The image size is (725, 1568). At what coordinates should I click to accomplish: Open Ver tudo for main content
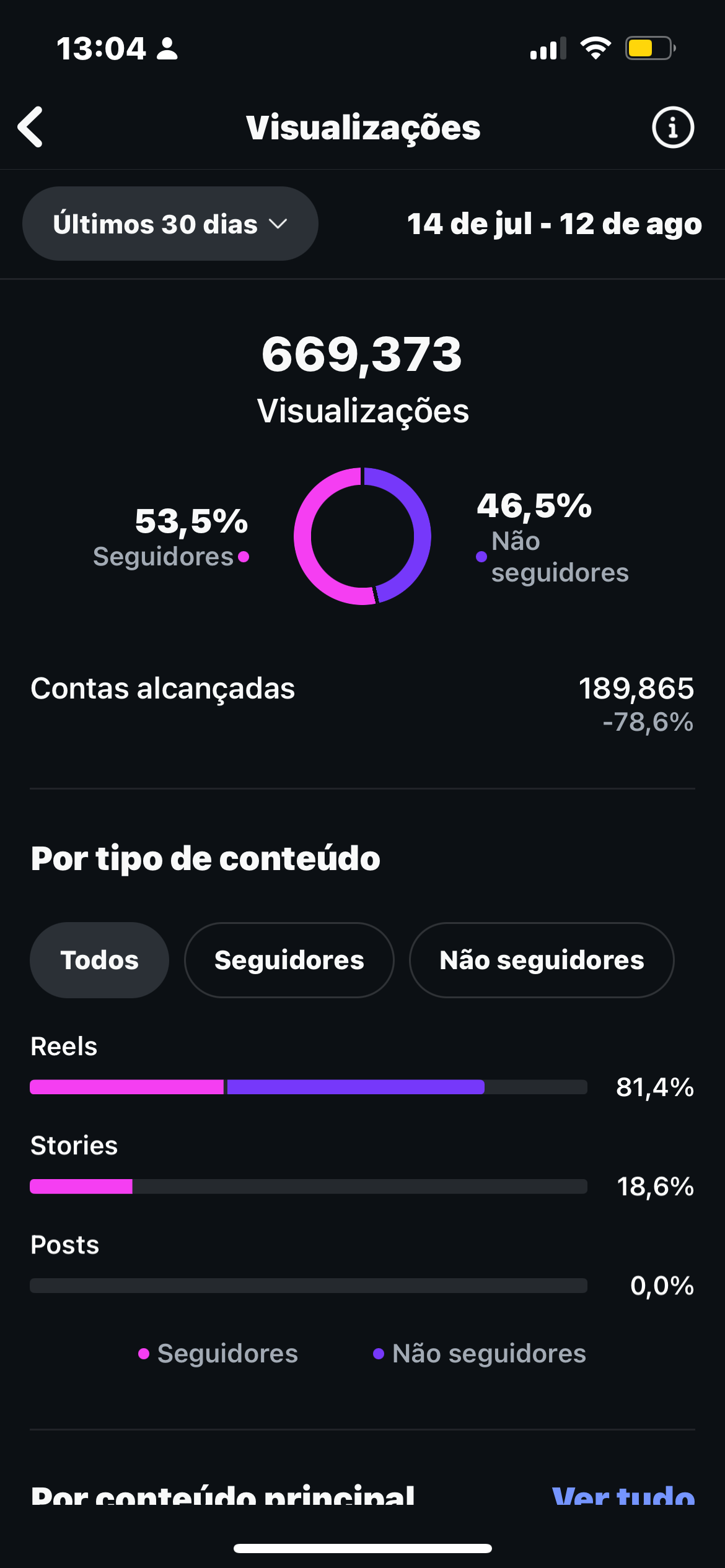pyautogui.click(x=623, y=1494)
